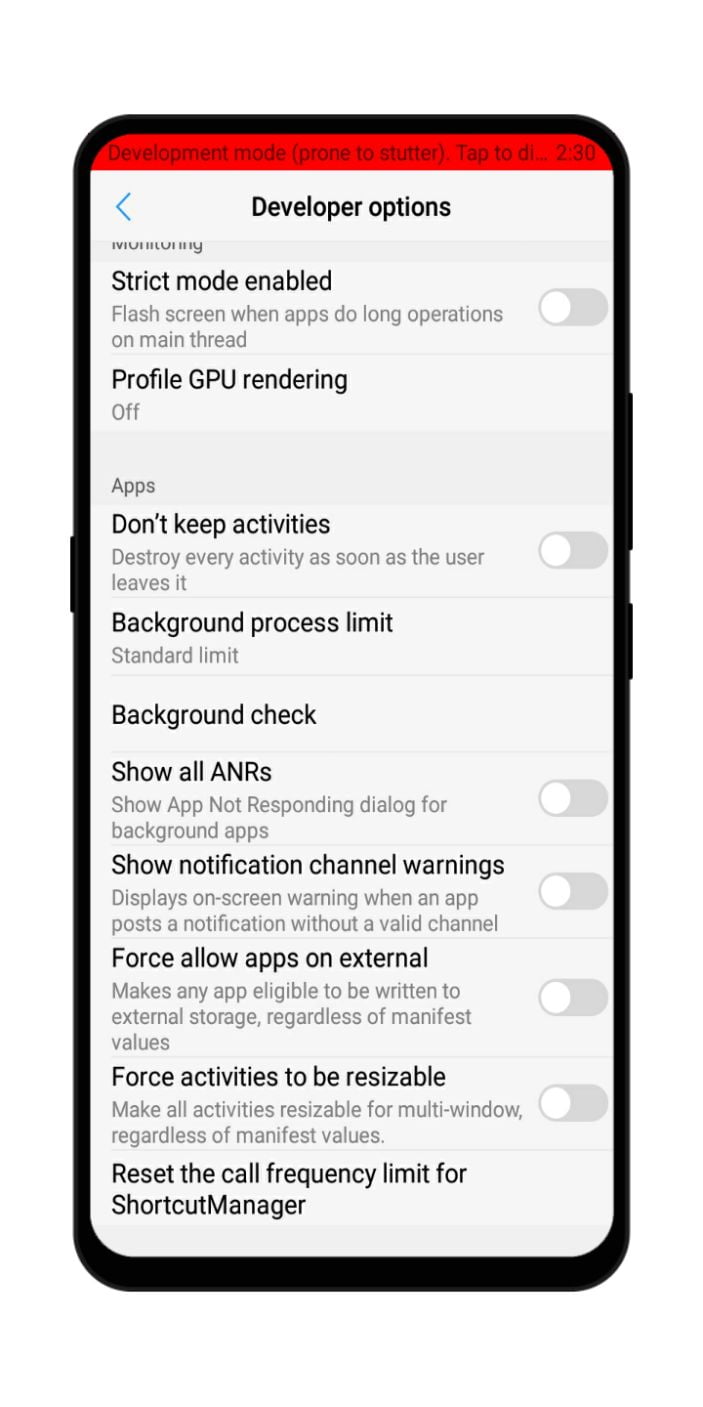Switch on Force activities to be resizable
Image resolution: width=703 pixels, height=1407 pixels.
point(573,1103)
